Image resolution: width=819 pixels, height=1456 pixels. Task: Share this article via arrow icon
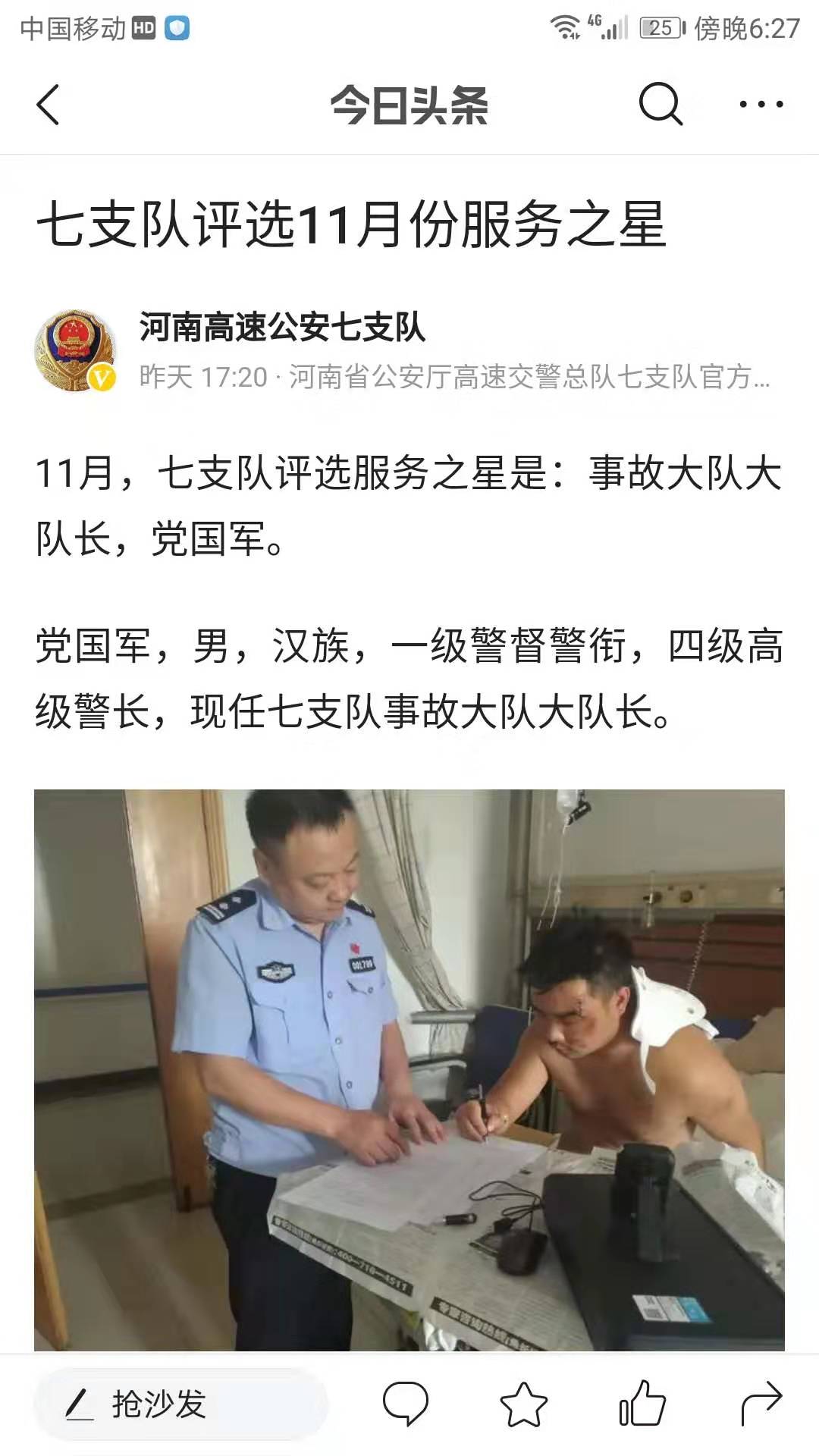tap(761, 1403)
